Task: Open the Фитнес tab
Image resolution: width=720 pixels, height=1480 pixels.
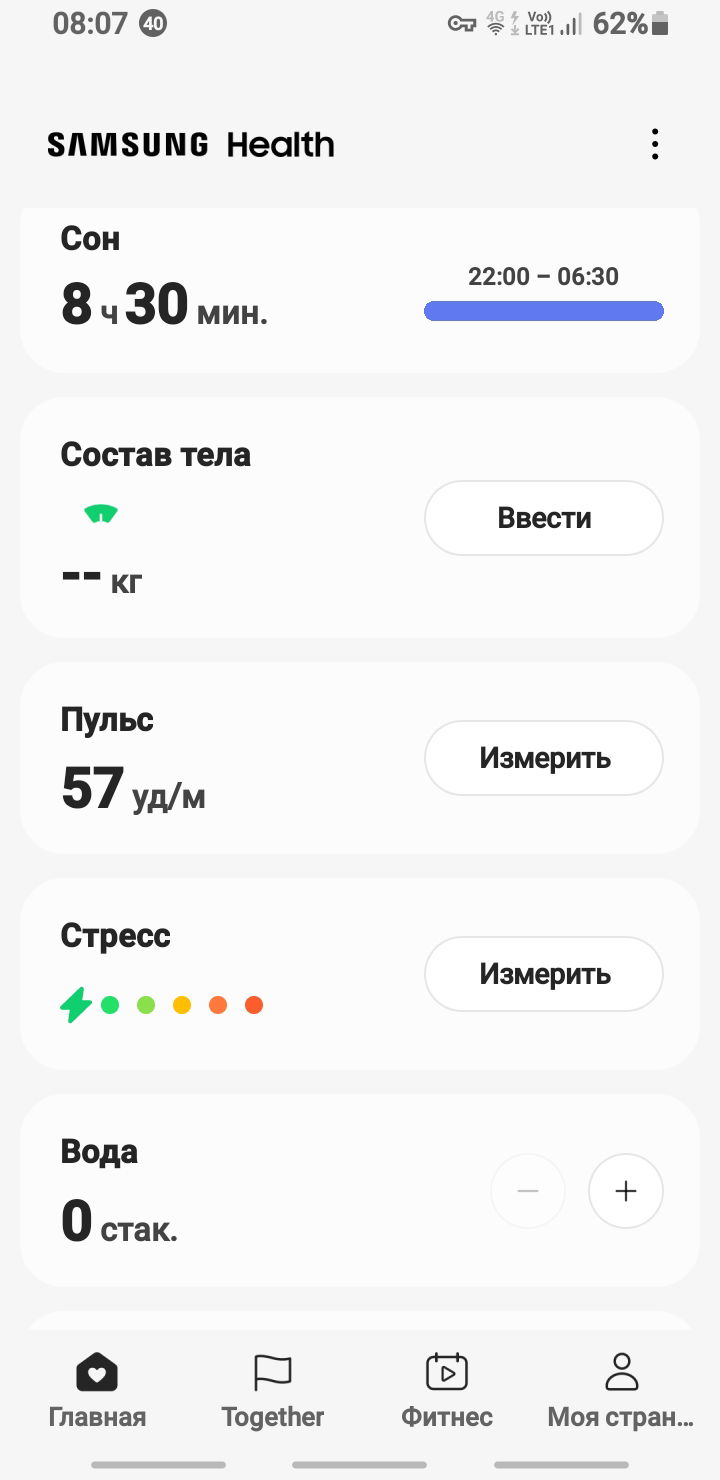Action: tap(447, 1391)
